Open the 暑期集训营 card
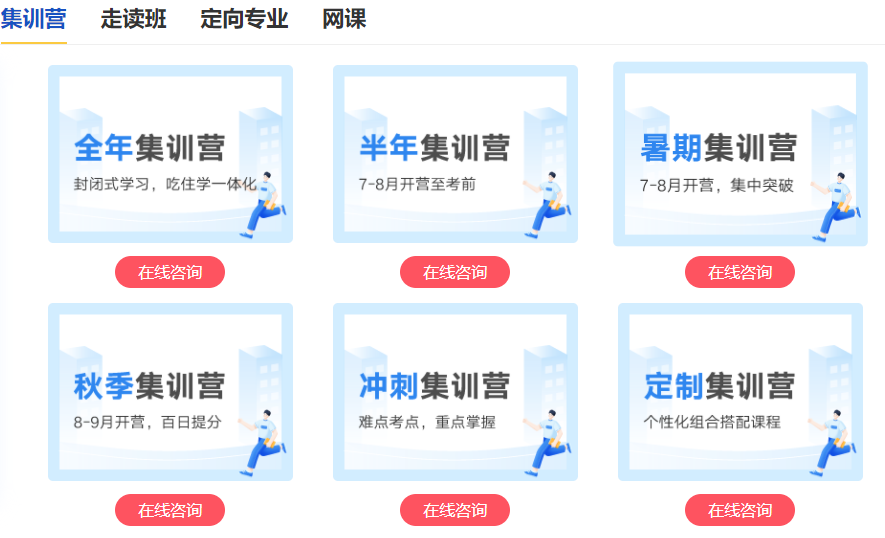The image size is (885, 538). [x=740, y=154]
